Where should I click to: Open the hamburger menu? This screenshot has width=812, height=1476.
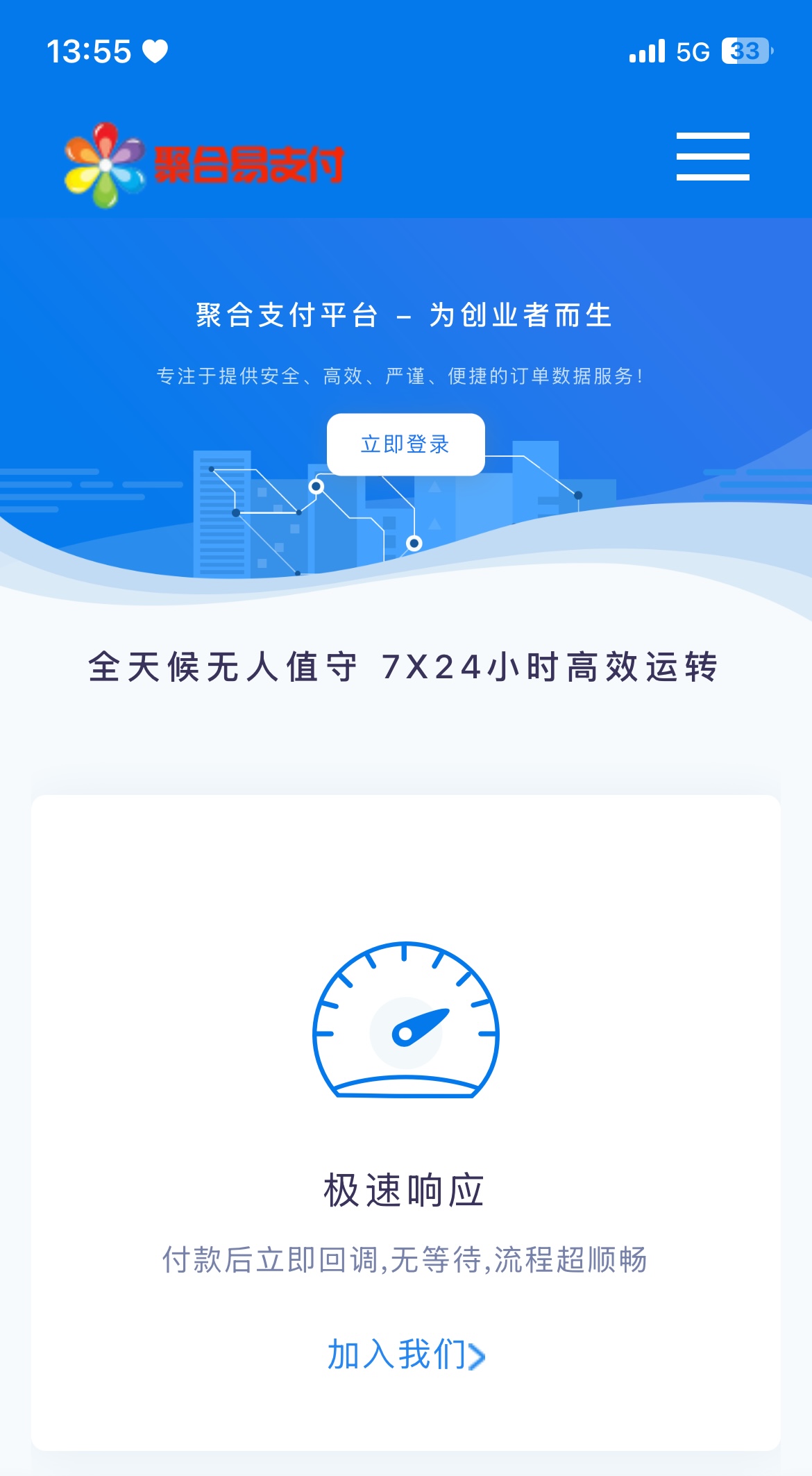tap(713, 156)
